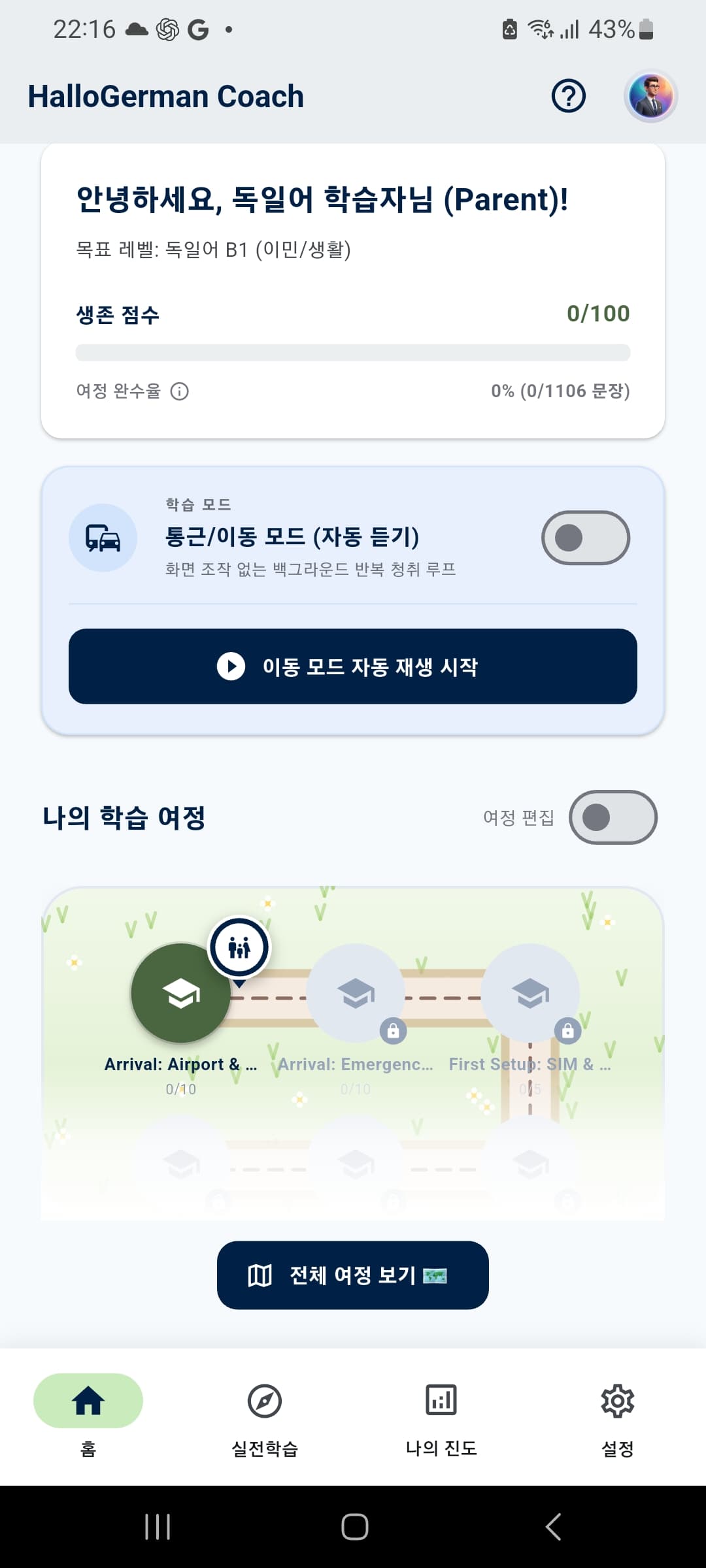Open the Arrival: Airport lesson node

181,993
